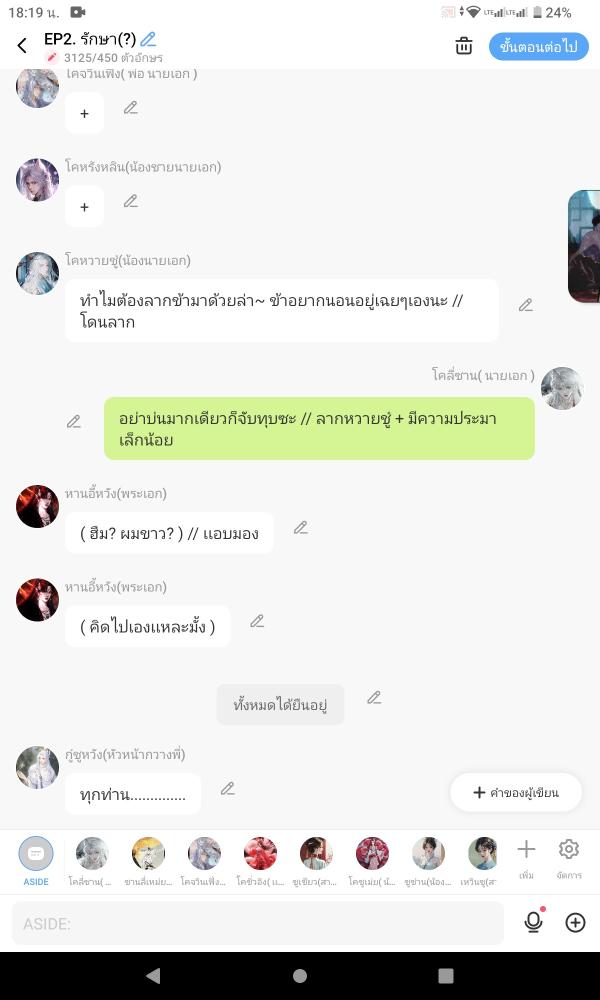Select character โคลี่ชาน in character bar
600x1000 pixels.
(92, 859)
